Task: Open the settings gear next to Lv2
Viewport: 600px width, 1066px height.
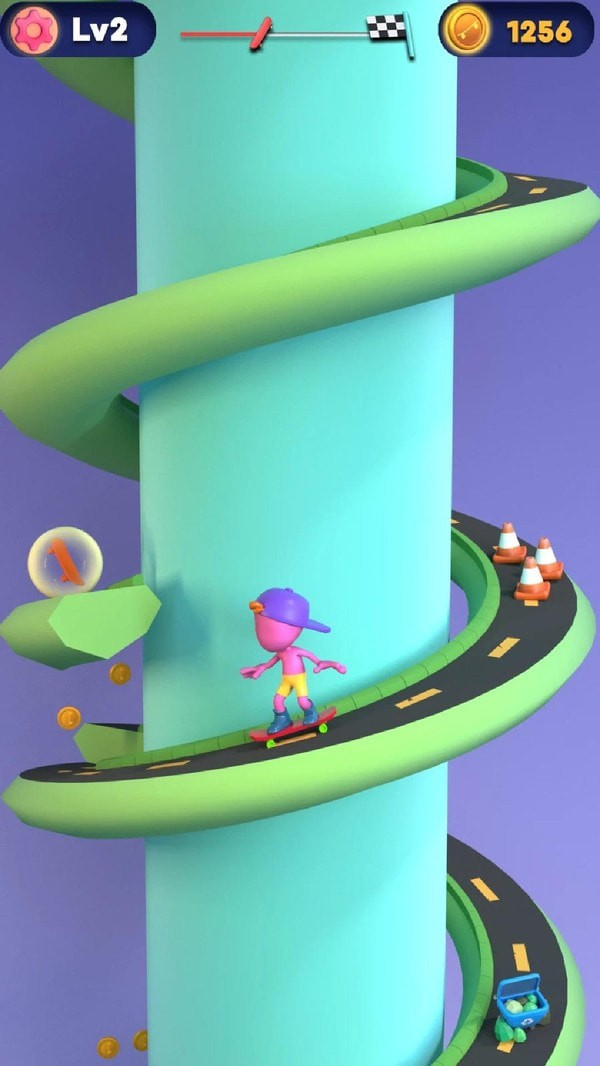Action: [35, 31]
